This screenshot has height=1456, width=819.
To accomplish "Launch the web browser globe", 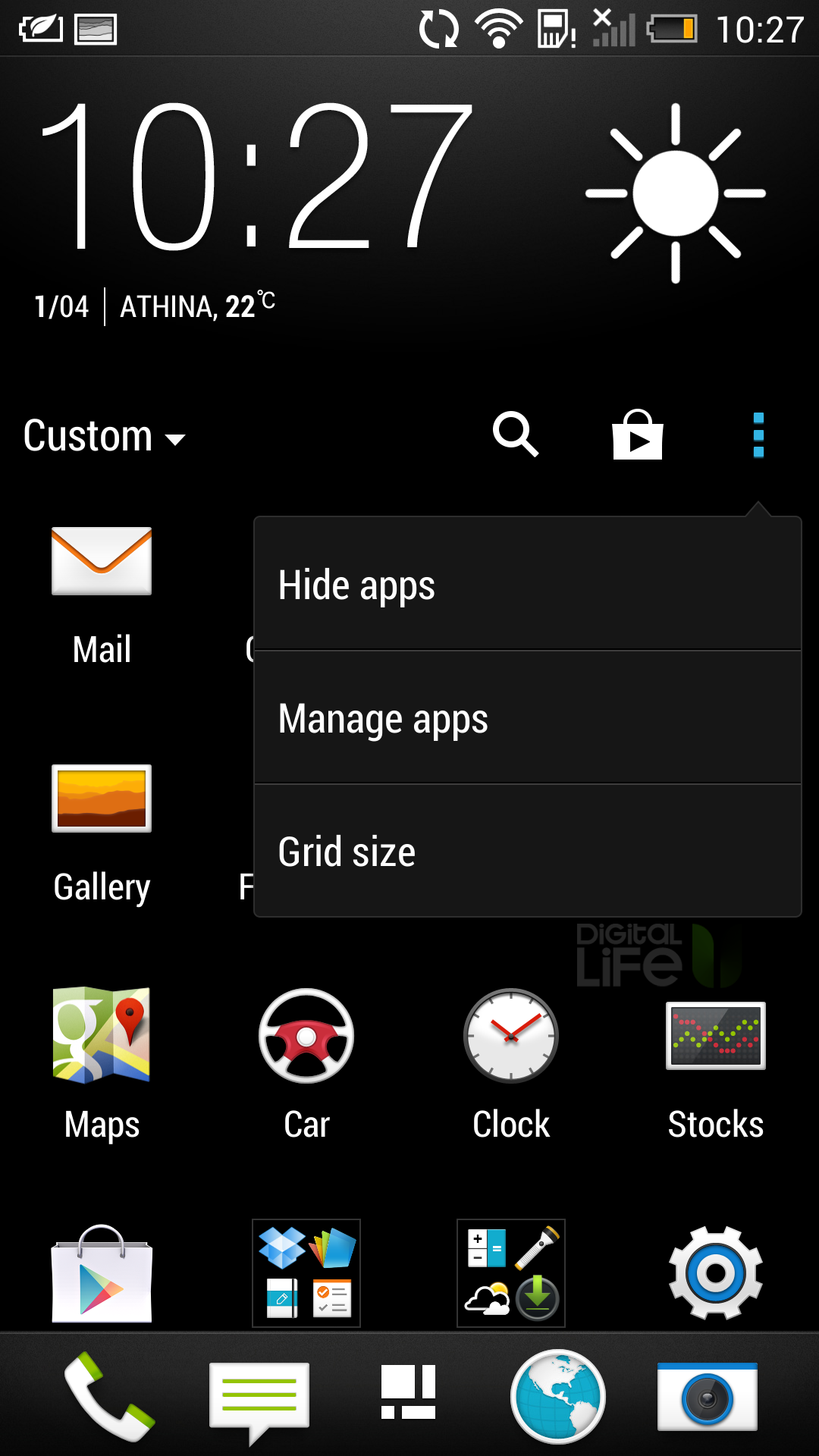I will 558,1396.
